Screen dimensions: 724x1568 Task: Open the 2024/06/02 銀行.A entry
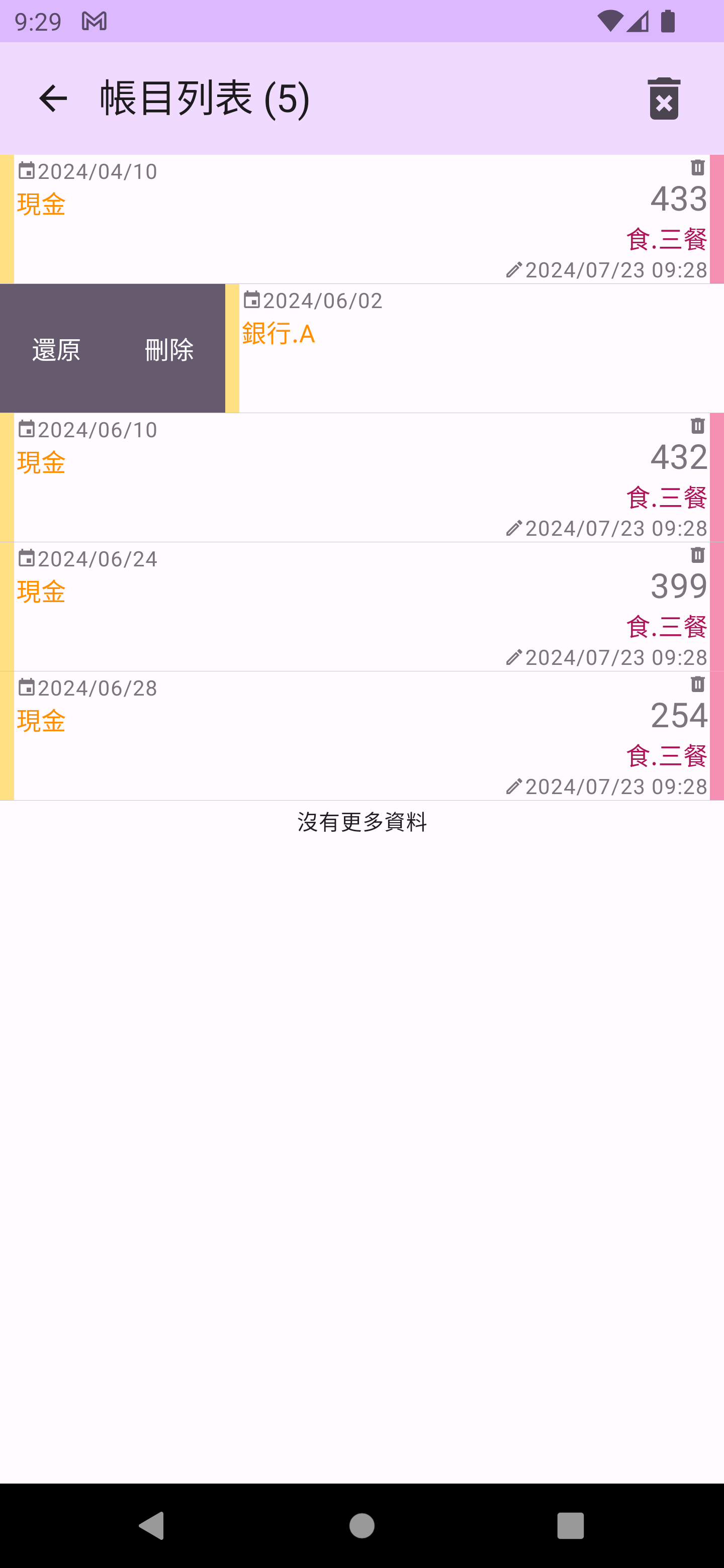tap(475, 348)
